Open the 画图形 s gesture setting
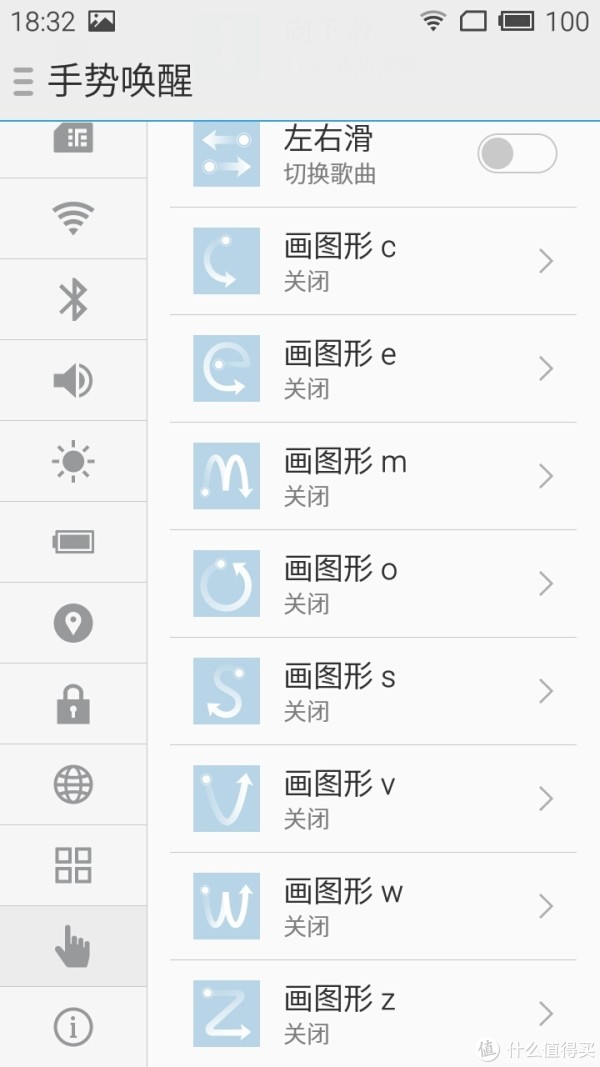This screenshot has height=1067, width=600. [x=373, y=691]
